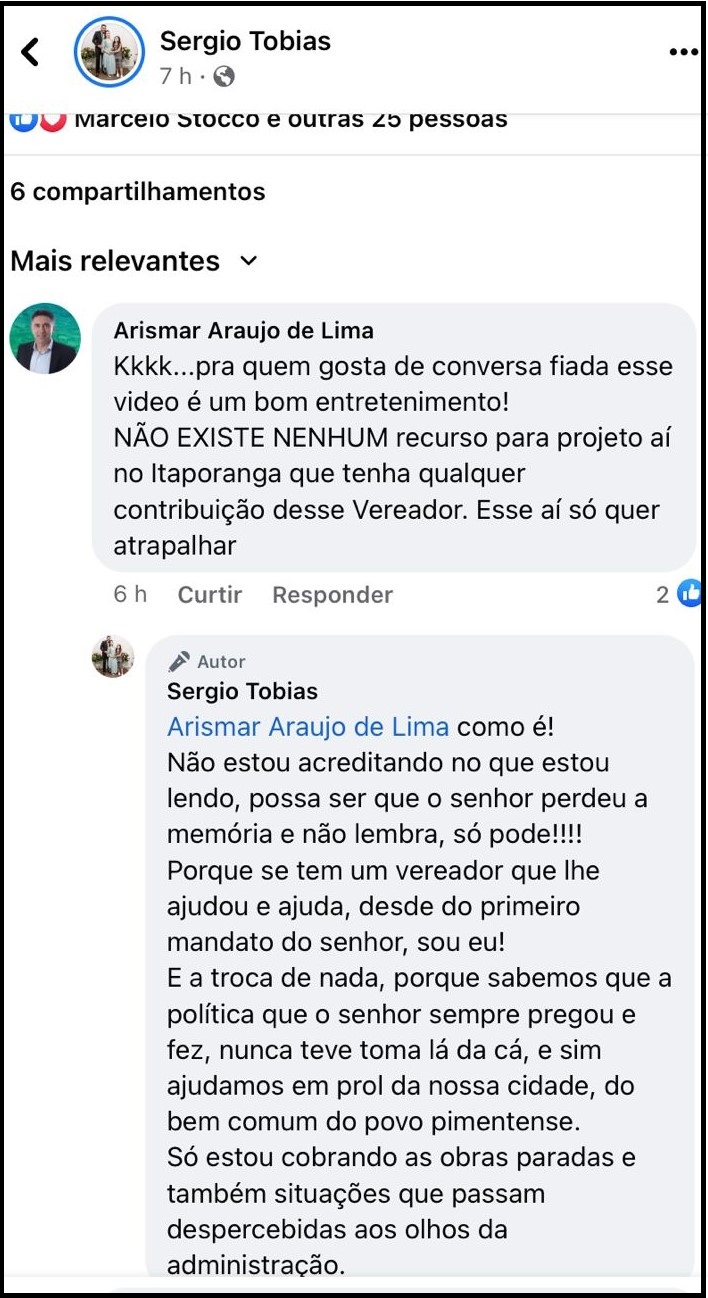The height and width of the screenshot is (1298, 708).
Task: Open the three-dot overflow menu
Action: [x=683, y=53]
